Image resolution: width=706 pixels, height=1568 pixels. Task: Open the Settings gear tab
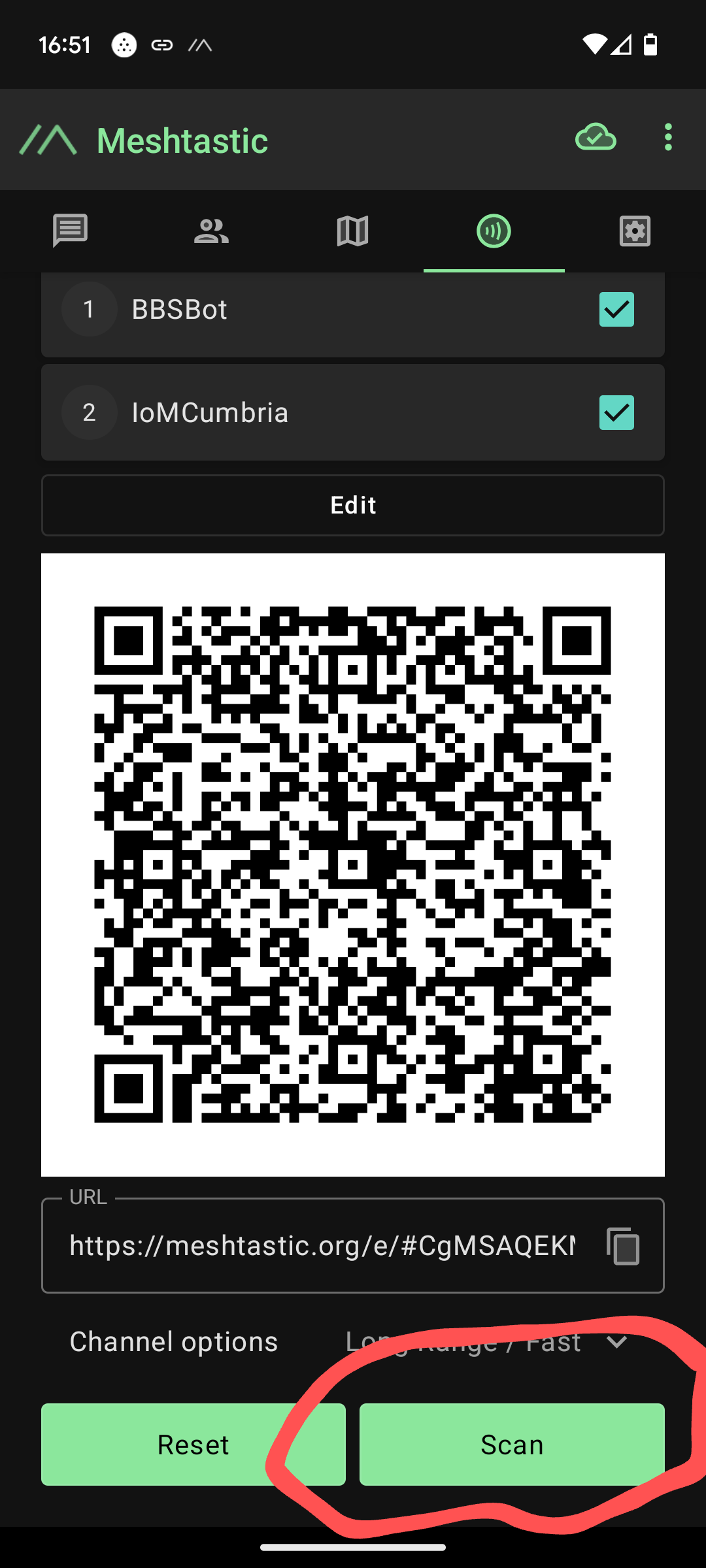click(x=635, y=231)
